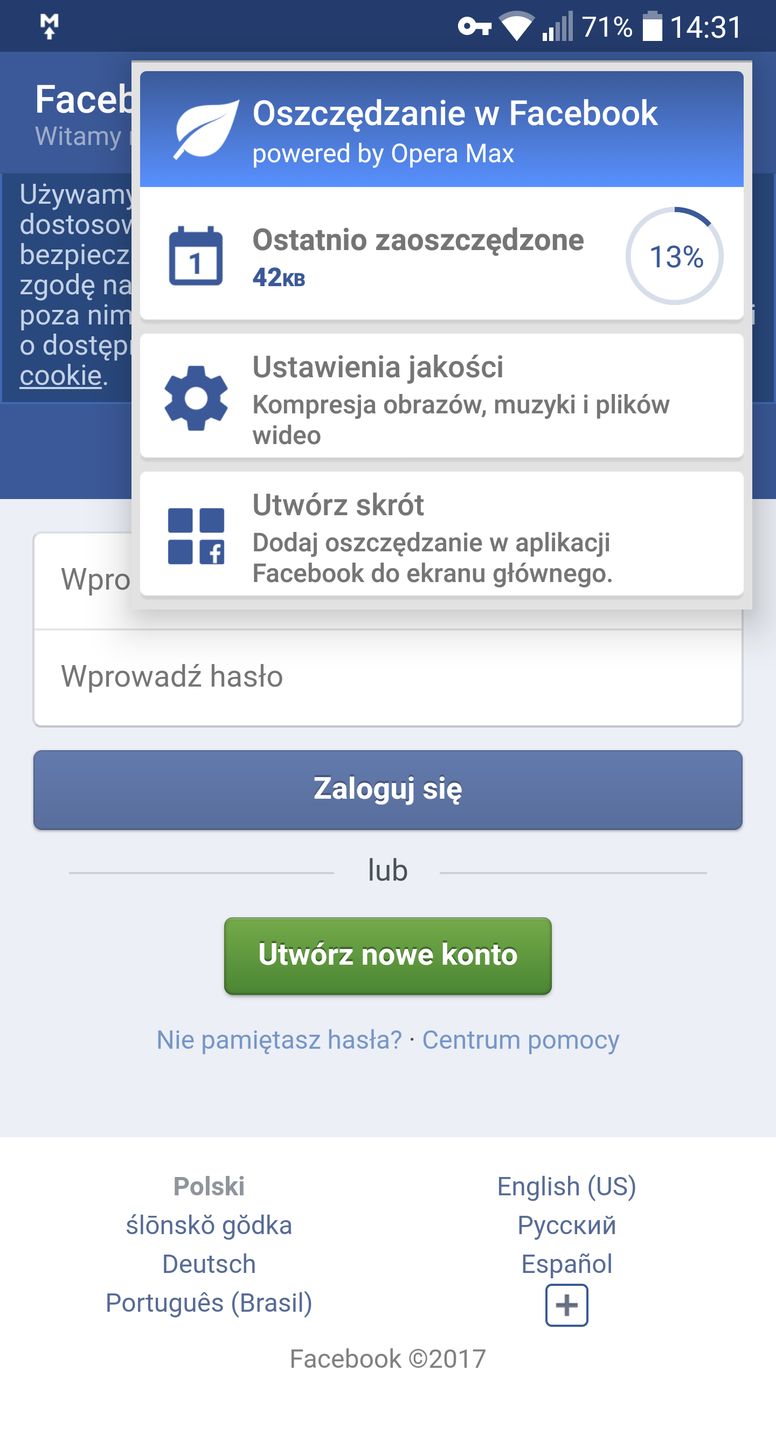This screenshot has width=776, height=1440.
Task: Select the Utwórz skrót entry
Action: 440,534
